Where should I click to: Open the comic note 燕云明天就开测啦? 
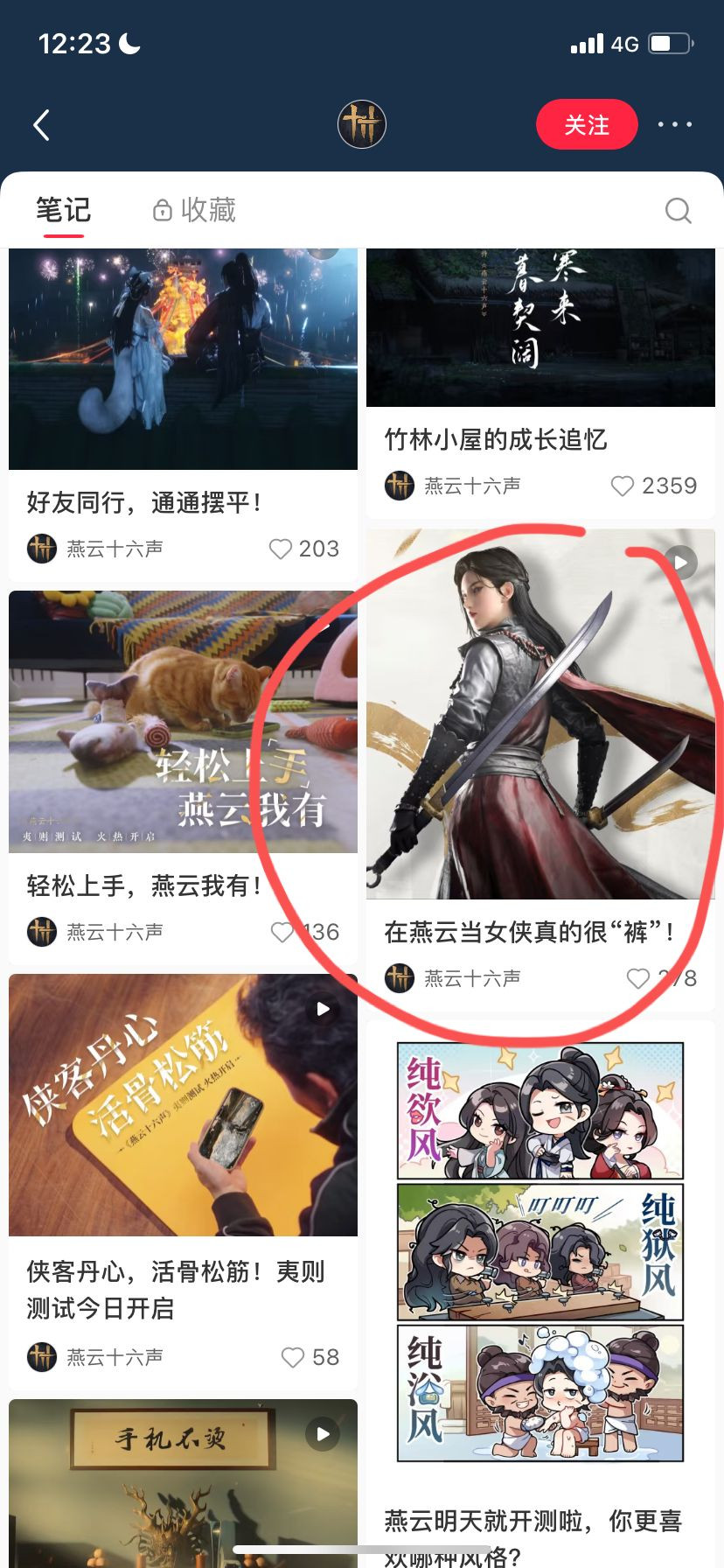point(540,1251)
